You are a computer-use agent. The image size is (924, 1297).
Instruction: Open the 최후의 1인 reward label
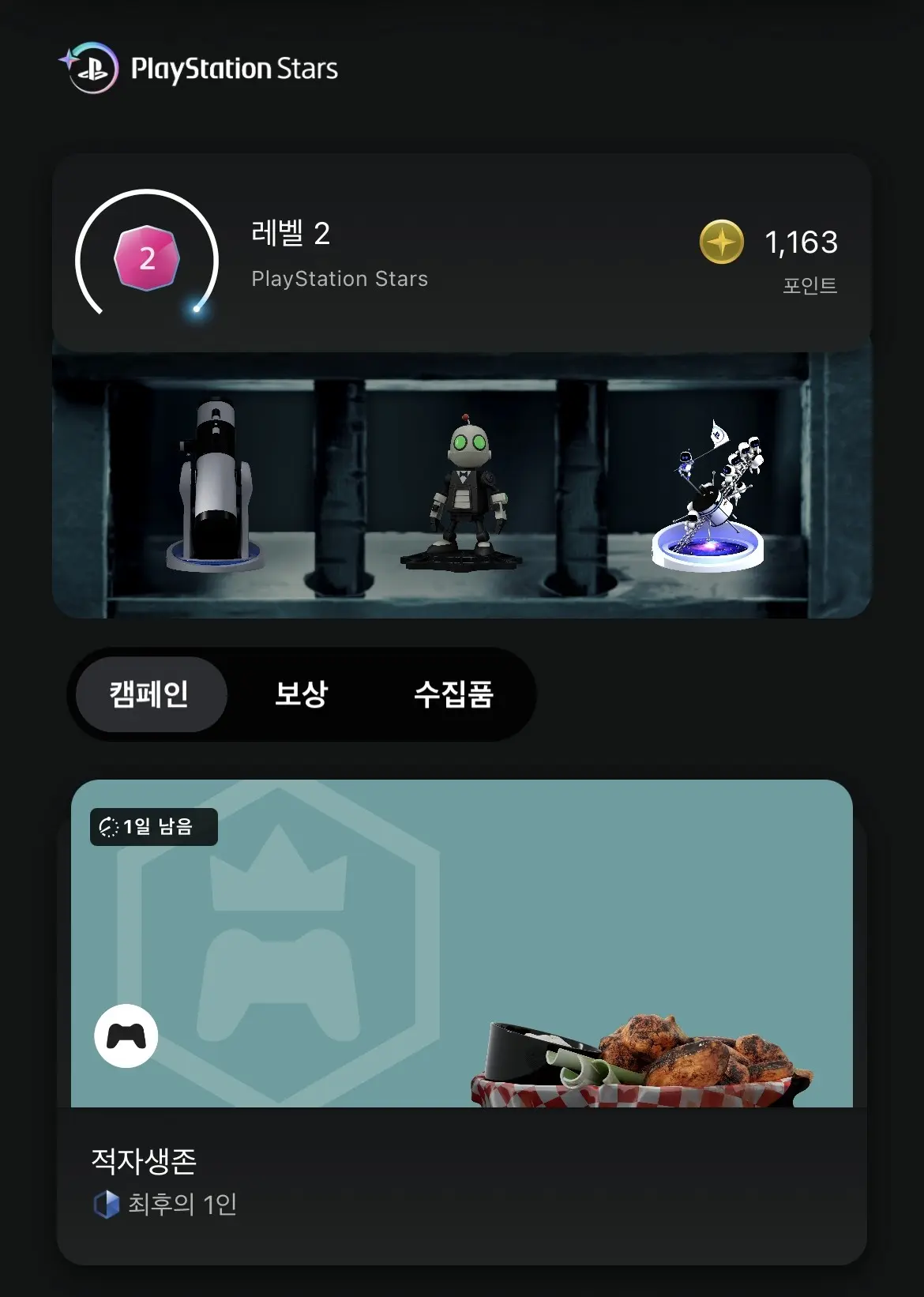click(x=182, y=1204)
